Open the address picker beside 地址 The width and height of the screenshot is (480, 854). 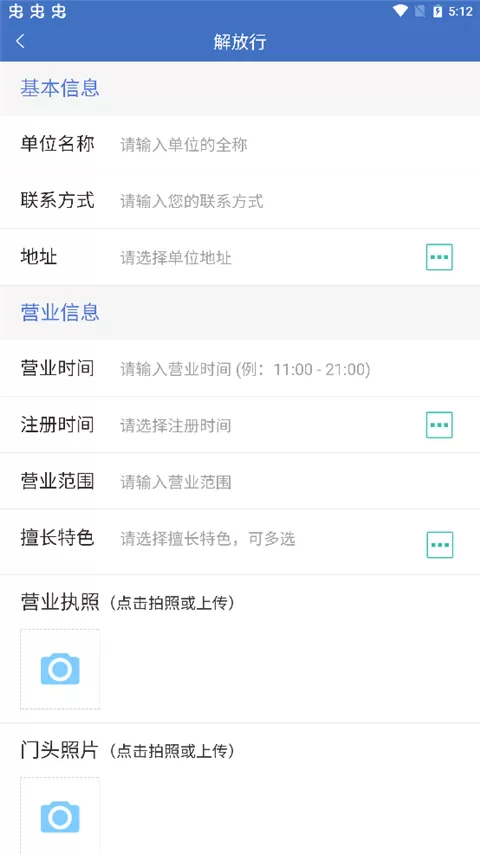pyautogui.click(x=439, y=257)
